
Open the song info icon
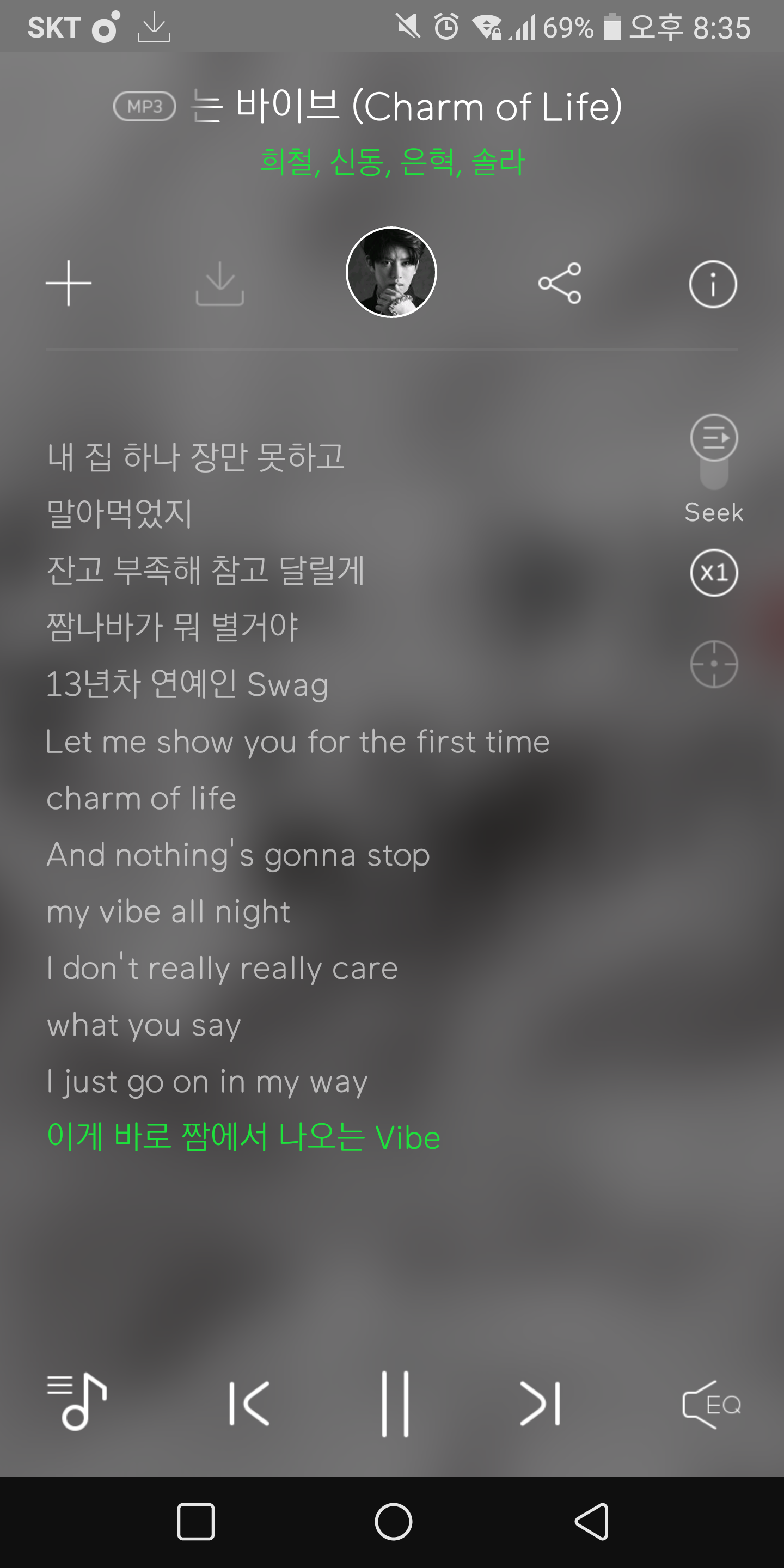pyautogui.click(x=713, y=284)
